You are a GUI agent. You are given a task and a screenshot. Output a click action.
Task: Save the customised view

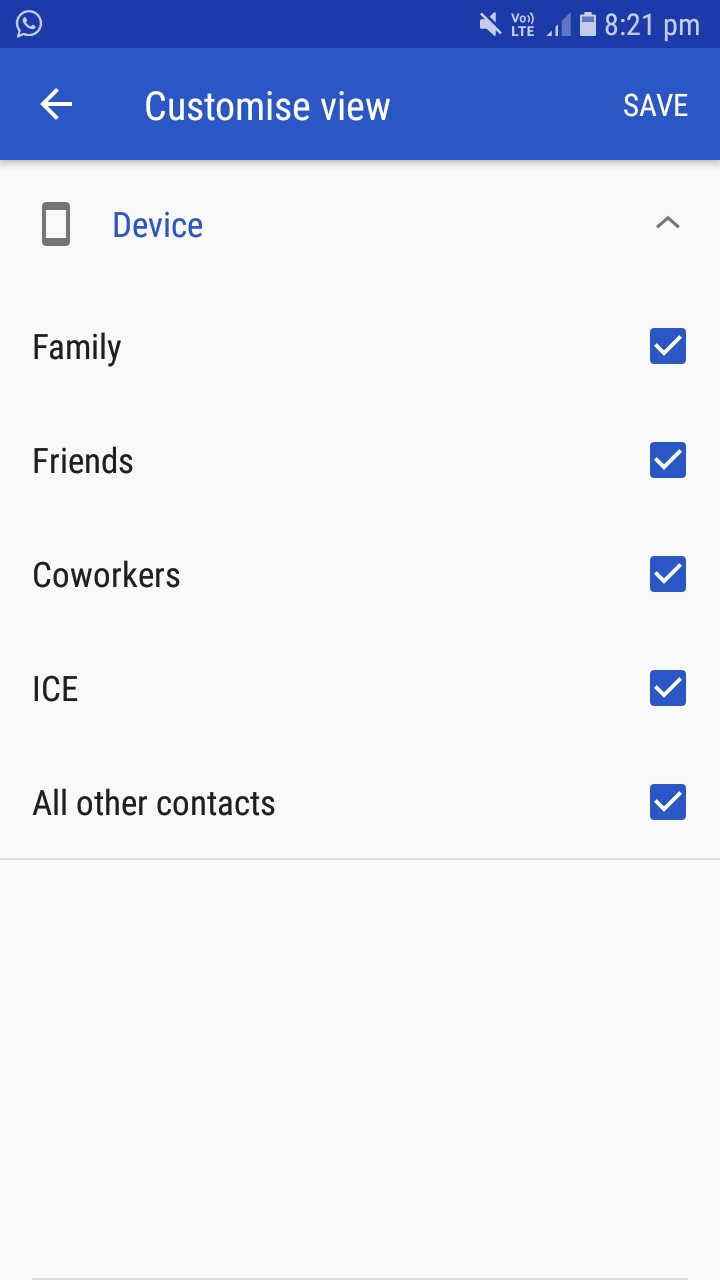tap(655, 106)
